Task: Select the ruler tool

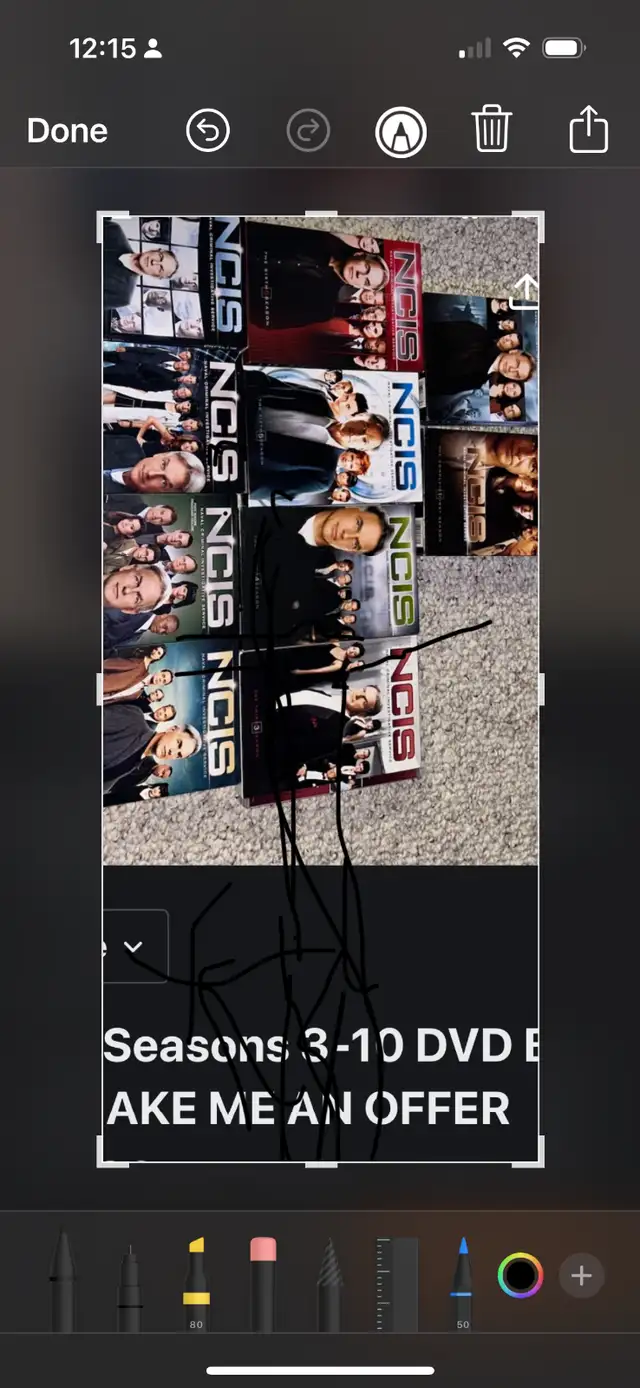Action: pos(397,1284)
